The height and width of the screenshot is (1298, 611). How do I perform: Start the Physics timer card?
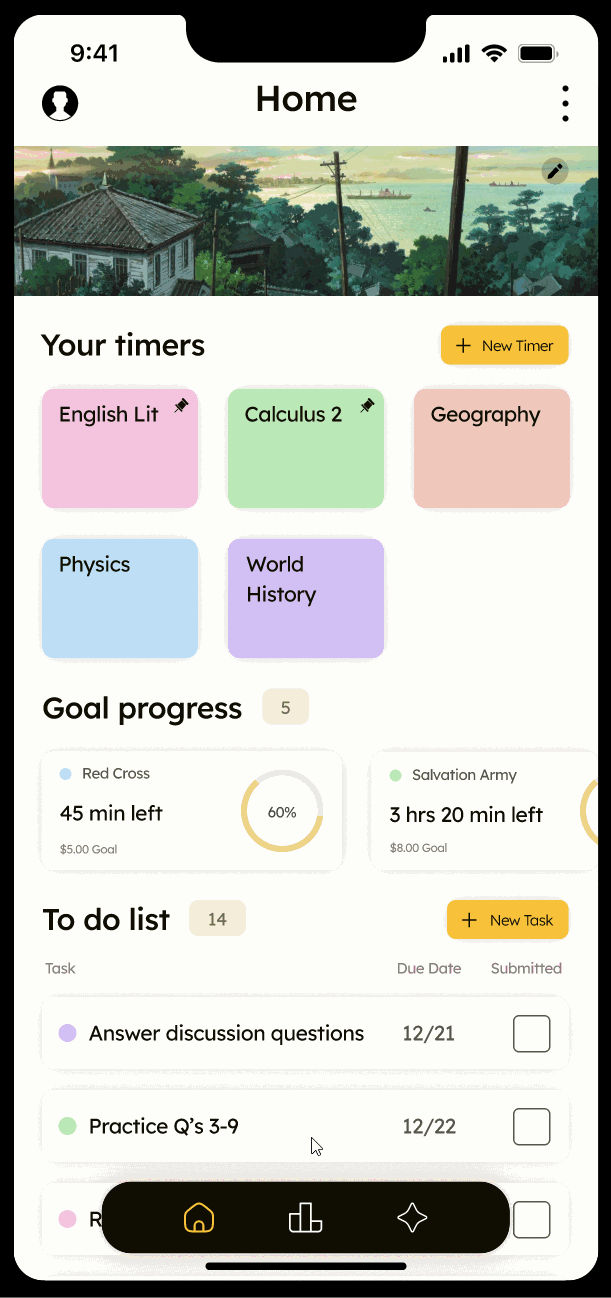(120, 598)
